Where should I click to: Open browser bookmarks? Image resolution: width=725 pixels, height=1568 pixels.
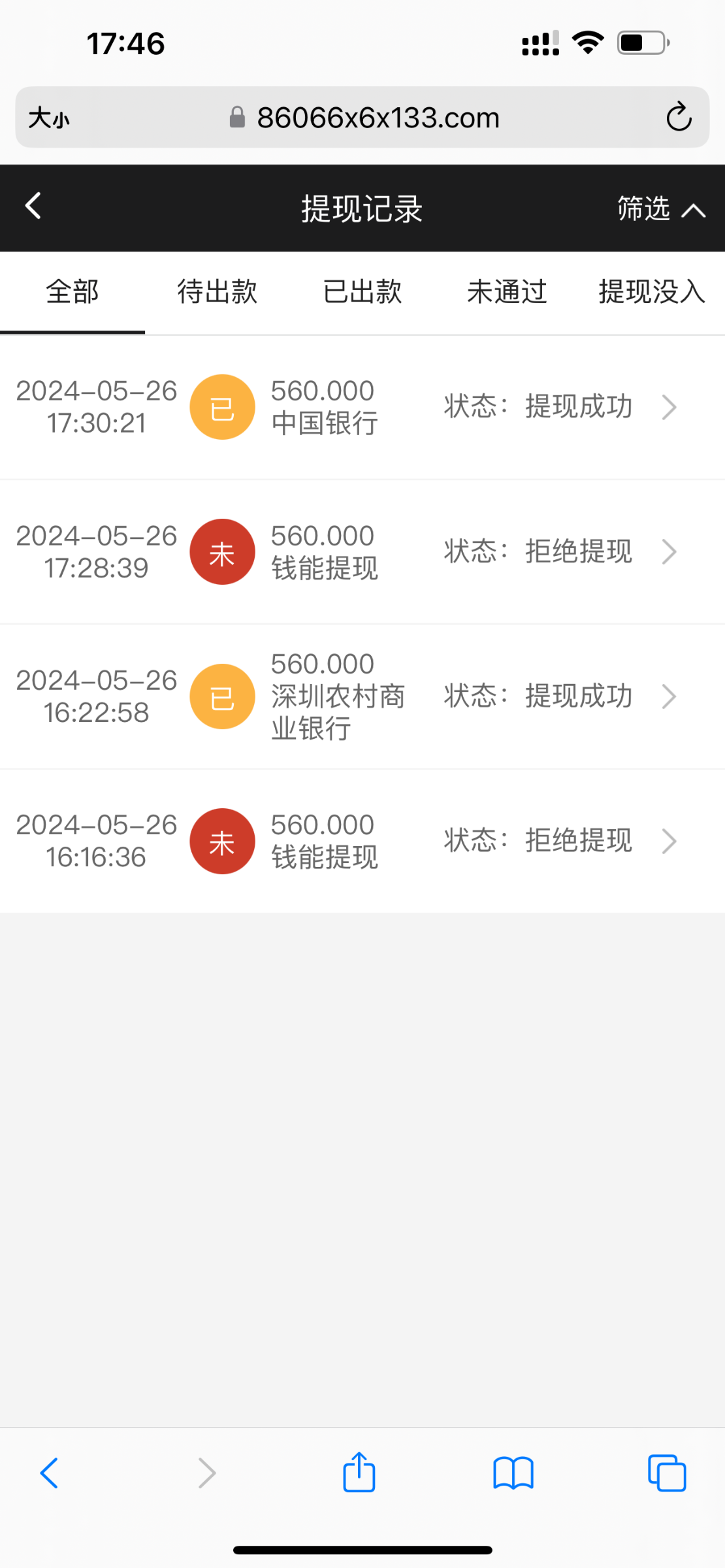click(x=513, y=1473)
